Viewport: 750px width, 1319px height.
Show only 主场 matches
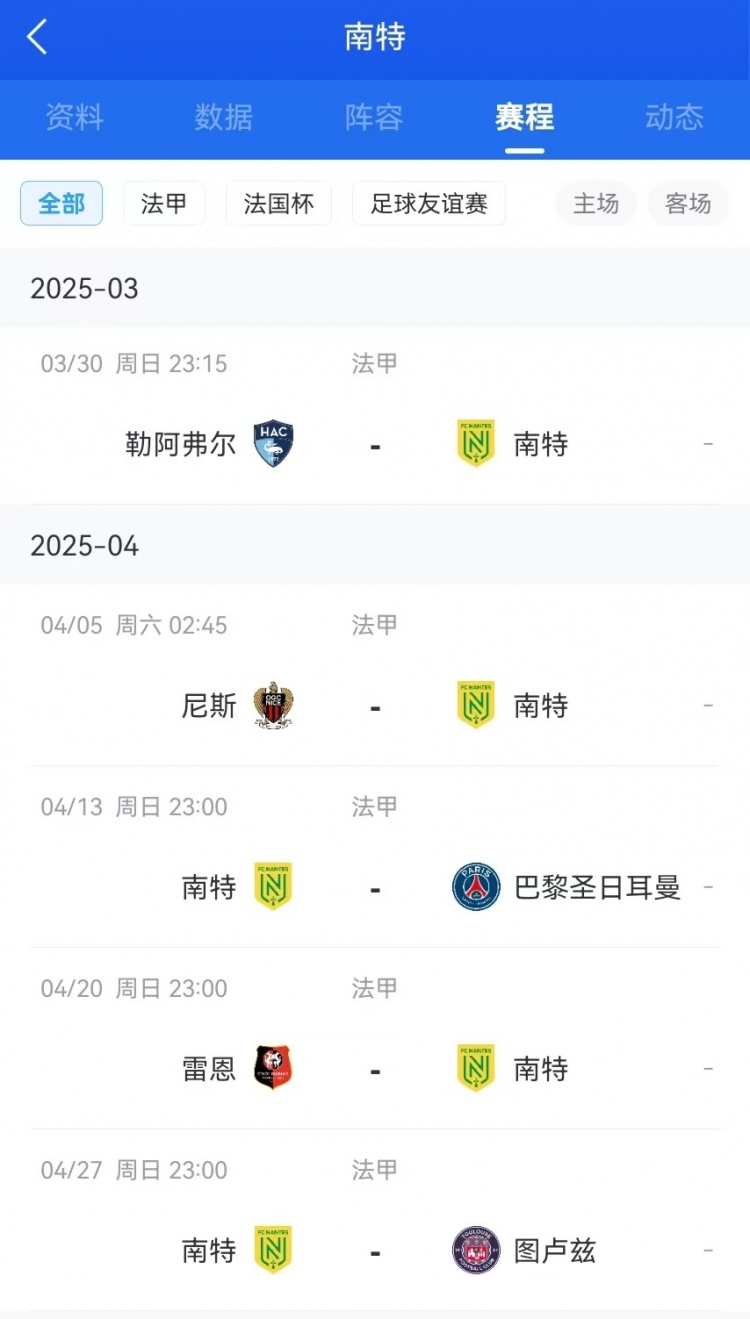[596, 204]
